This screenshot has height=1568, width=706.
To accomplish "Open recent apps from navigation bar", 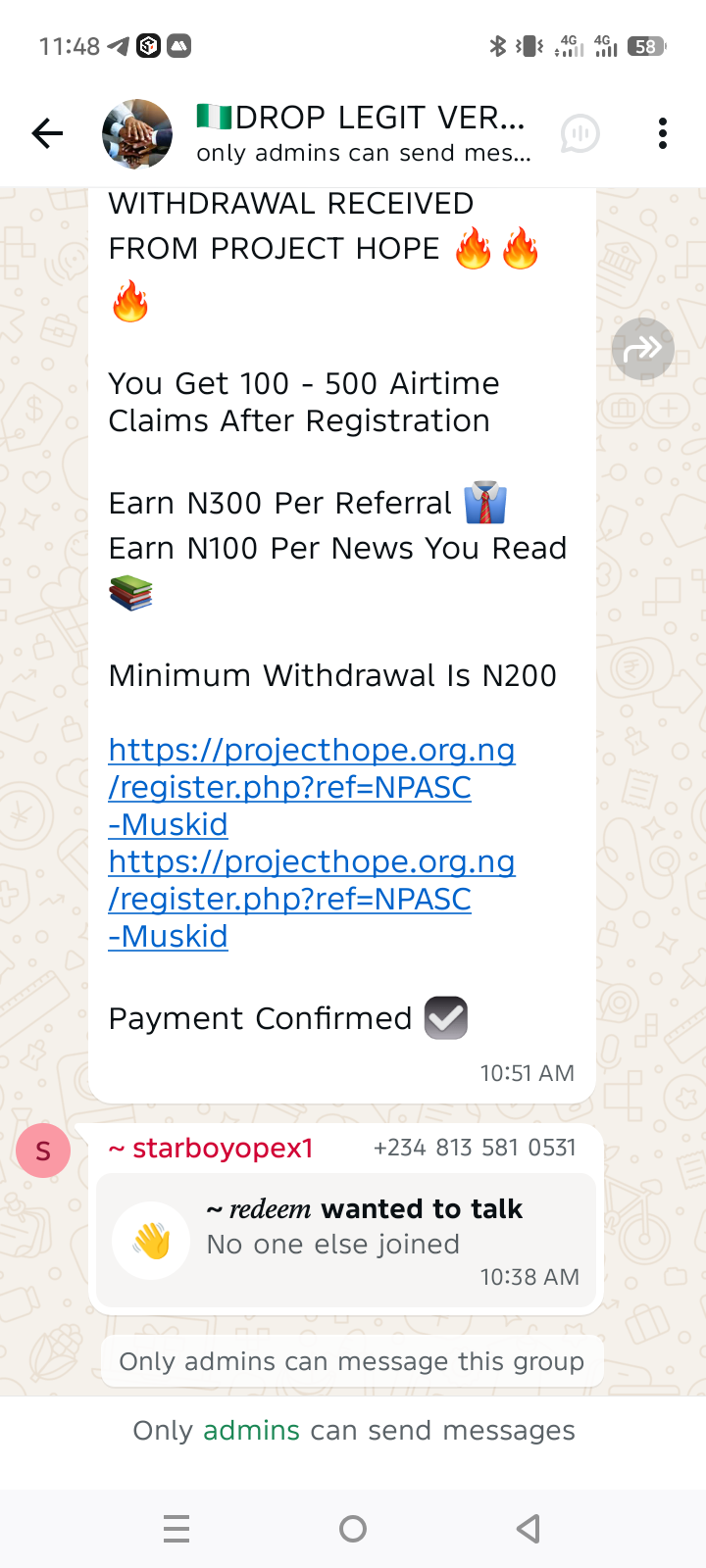I will coord(176,1529).
